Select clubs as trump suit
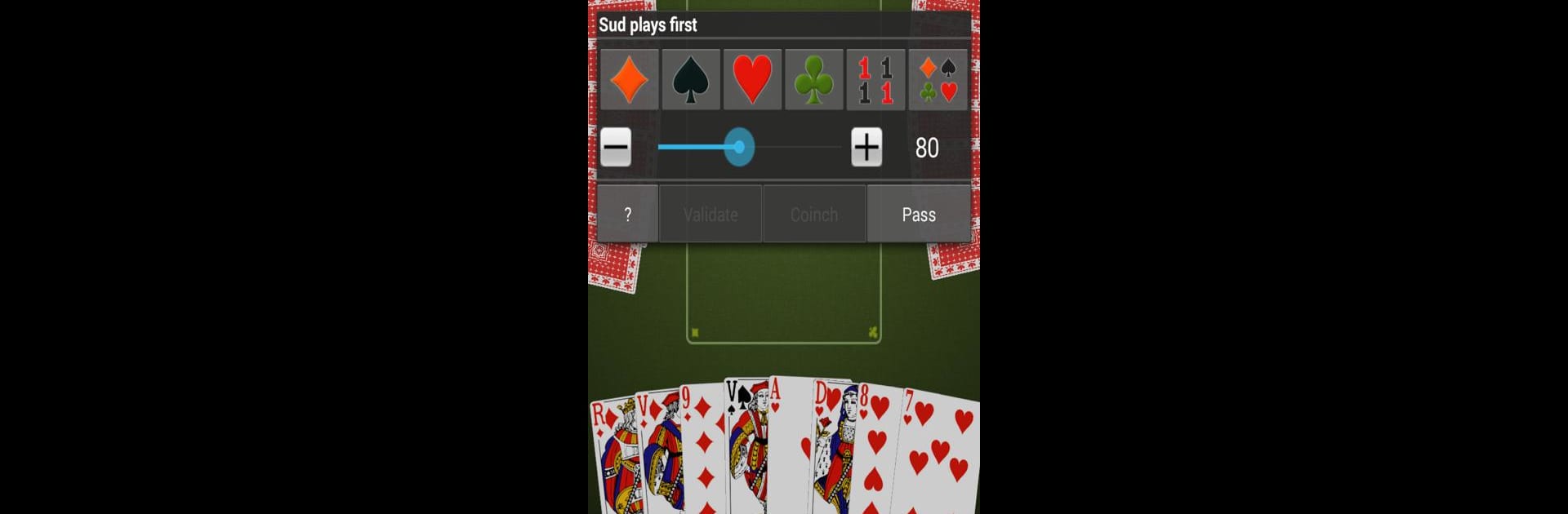 tap(813, 80)
